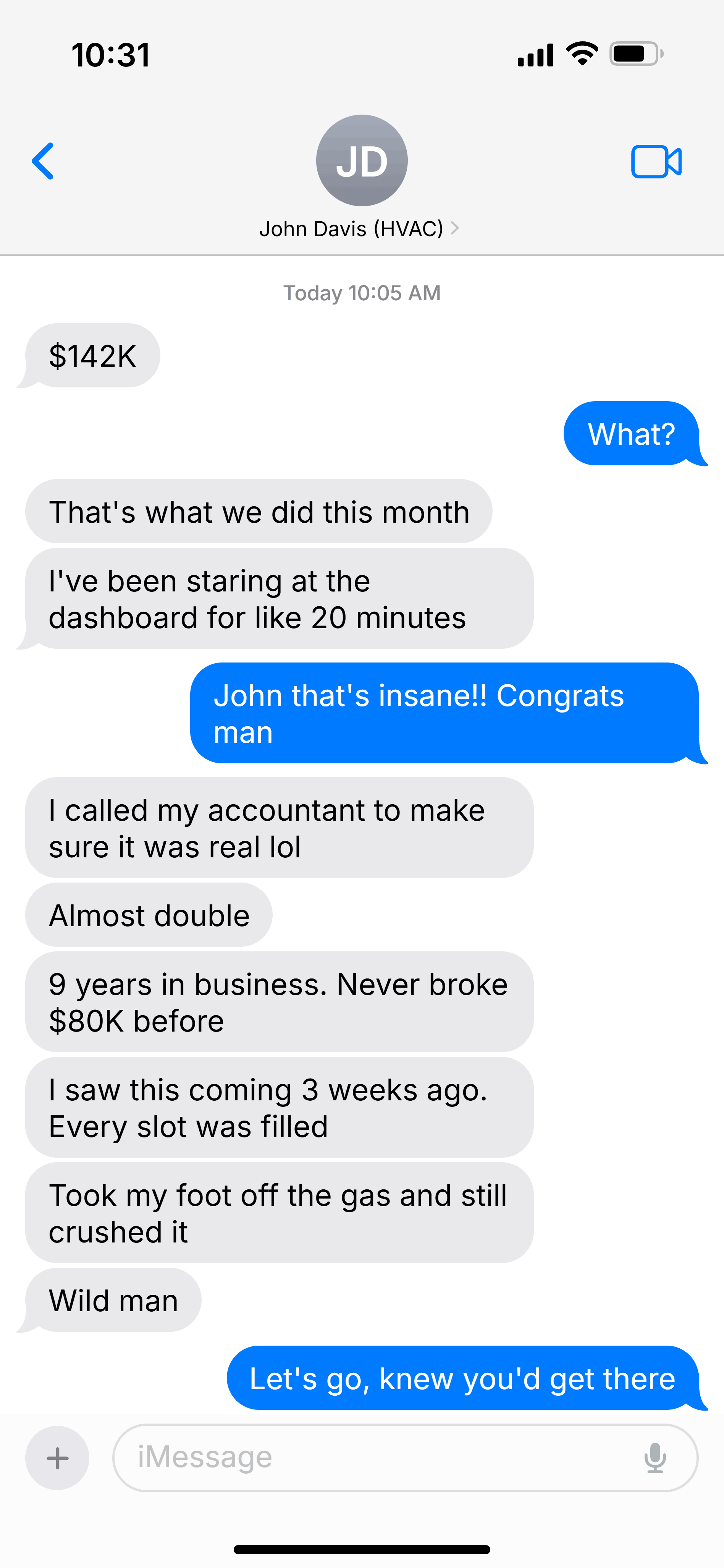Tap the 'Almost double' message bubble
Image resolution: width=724 pixels, height=1568 pixels.
(149, 915)
